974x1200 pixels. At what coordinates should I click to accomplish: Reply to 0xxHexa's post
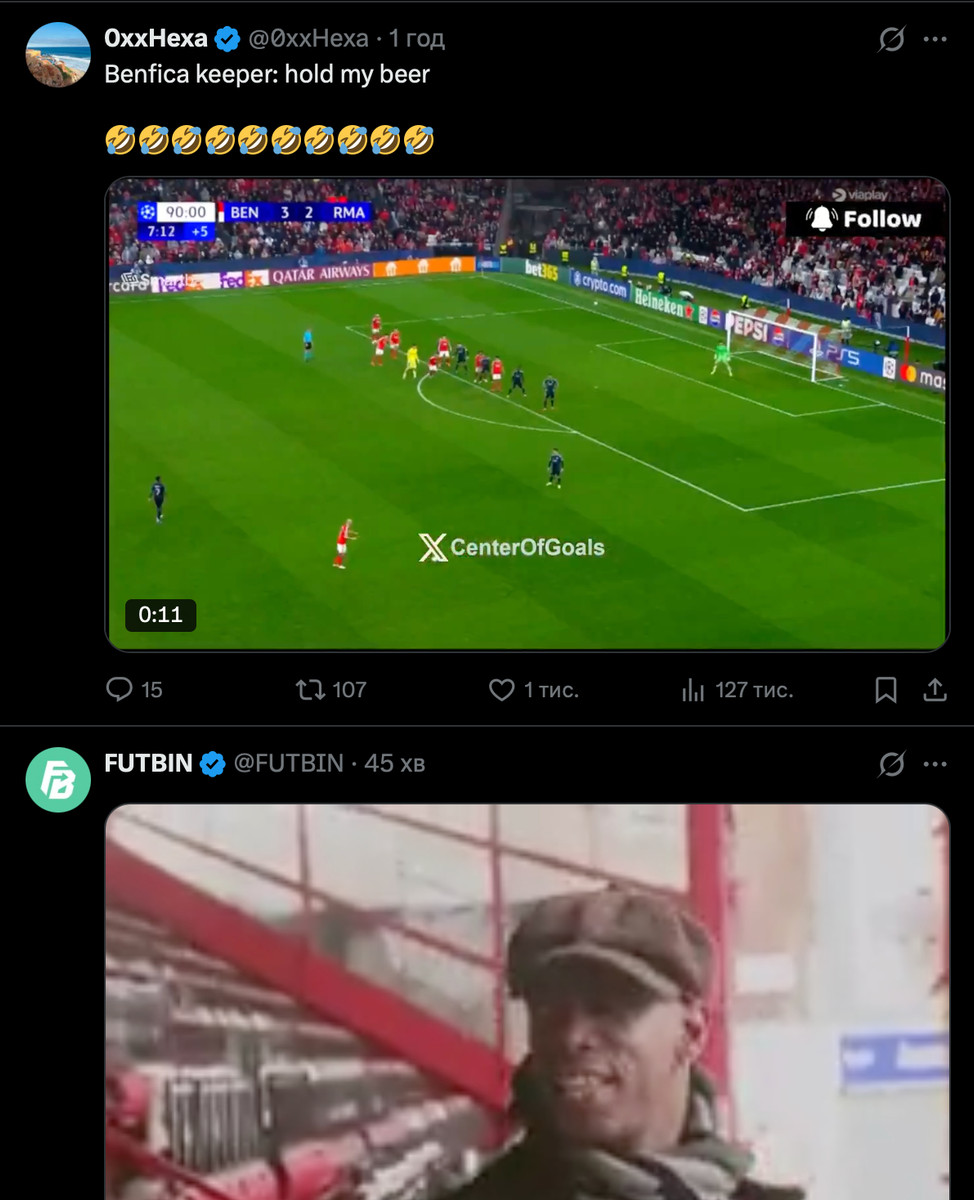[120, 689]
